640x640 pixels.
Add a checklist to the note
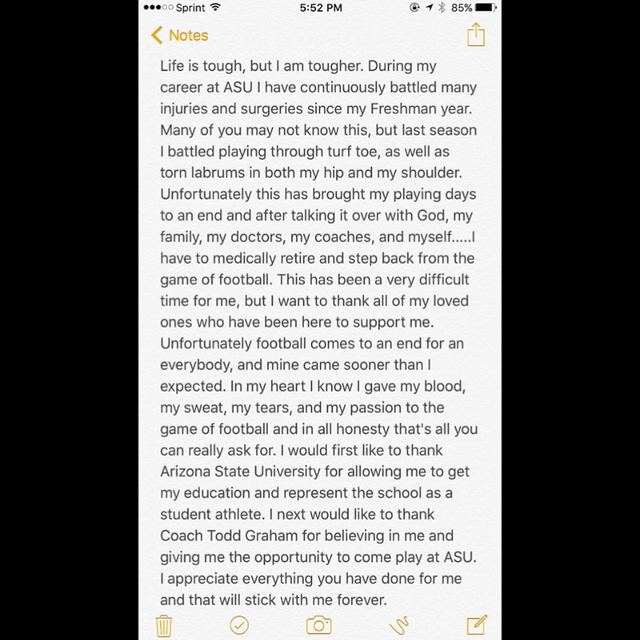[239, 625]
